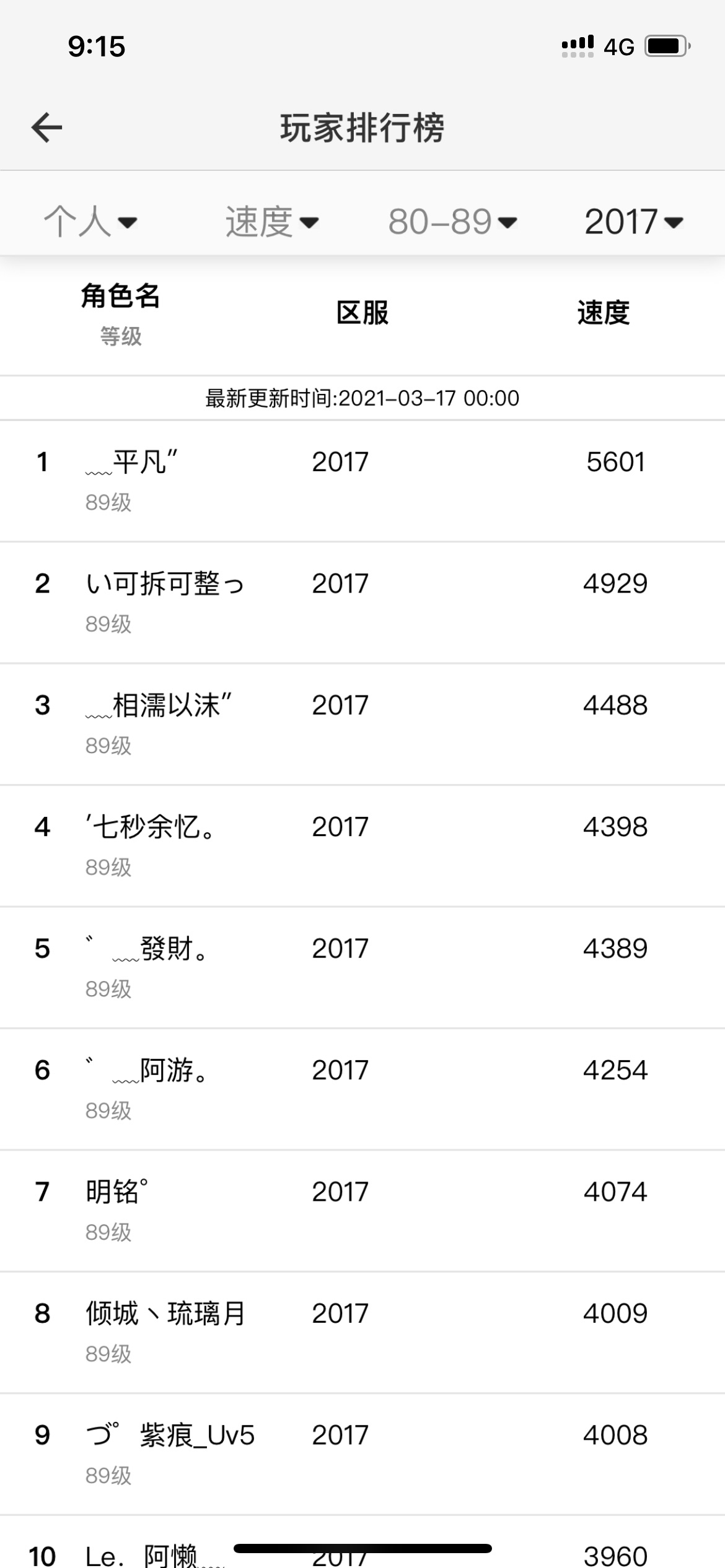Open the rank 1 player 平凡 row
The width and height of the screenshot is (725, 1568).
click(x=362, y=481)
